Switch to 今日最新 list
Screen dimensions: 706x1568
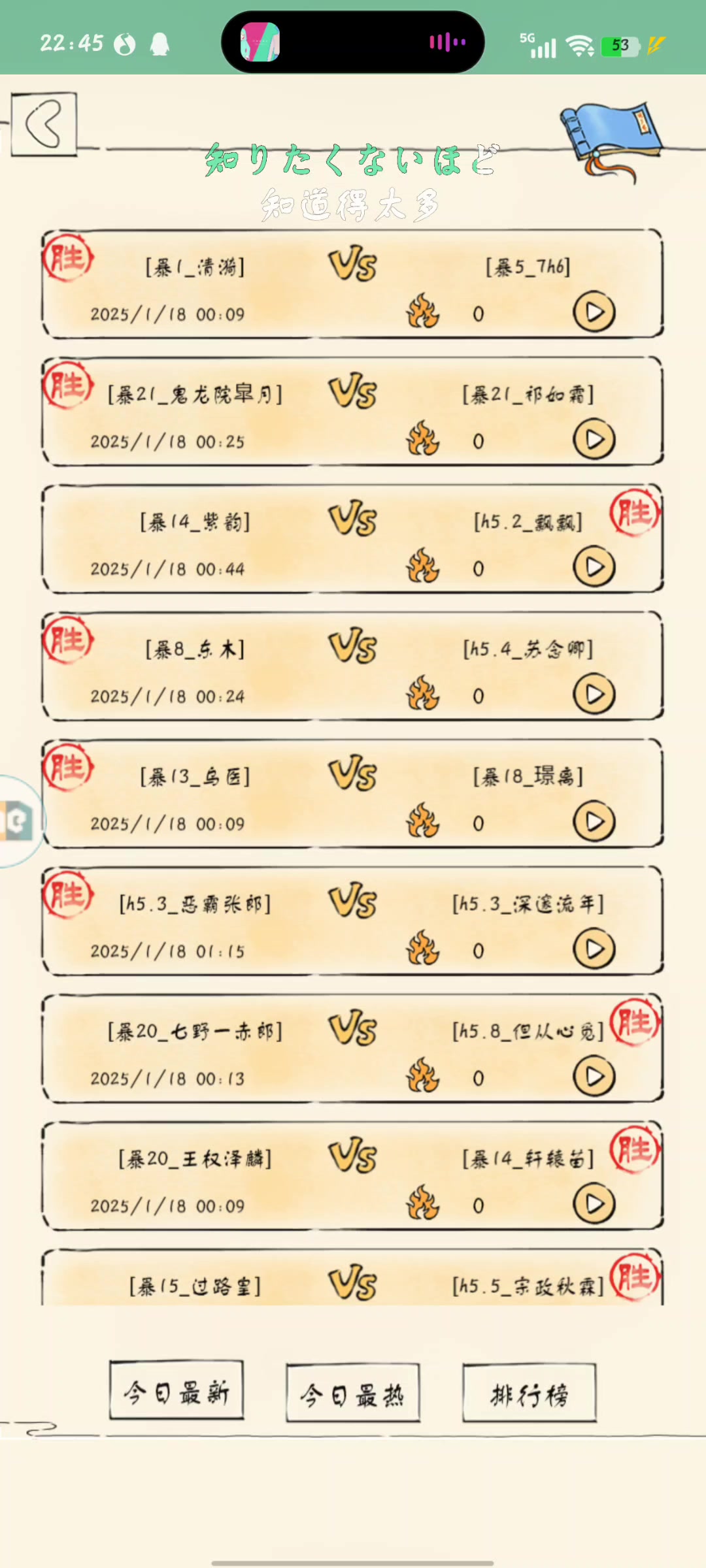pos(176,1394)
